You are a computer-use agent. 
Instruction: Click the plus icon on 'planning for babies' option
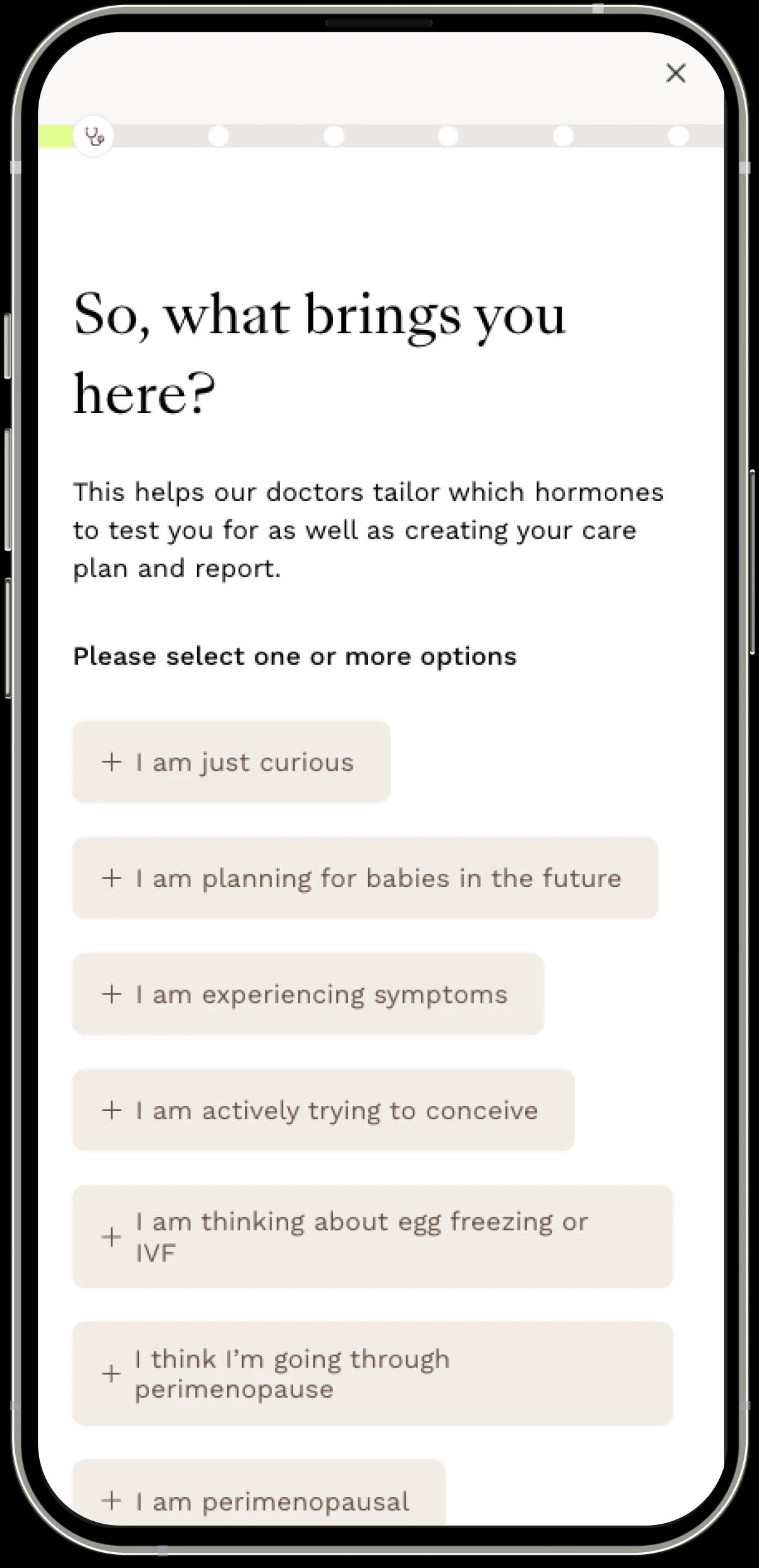[112, 878]
